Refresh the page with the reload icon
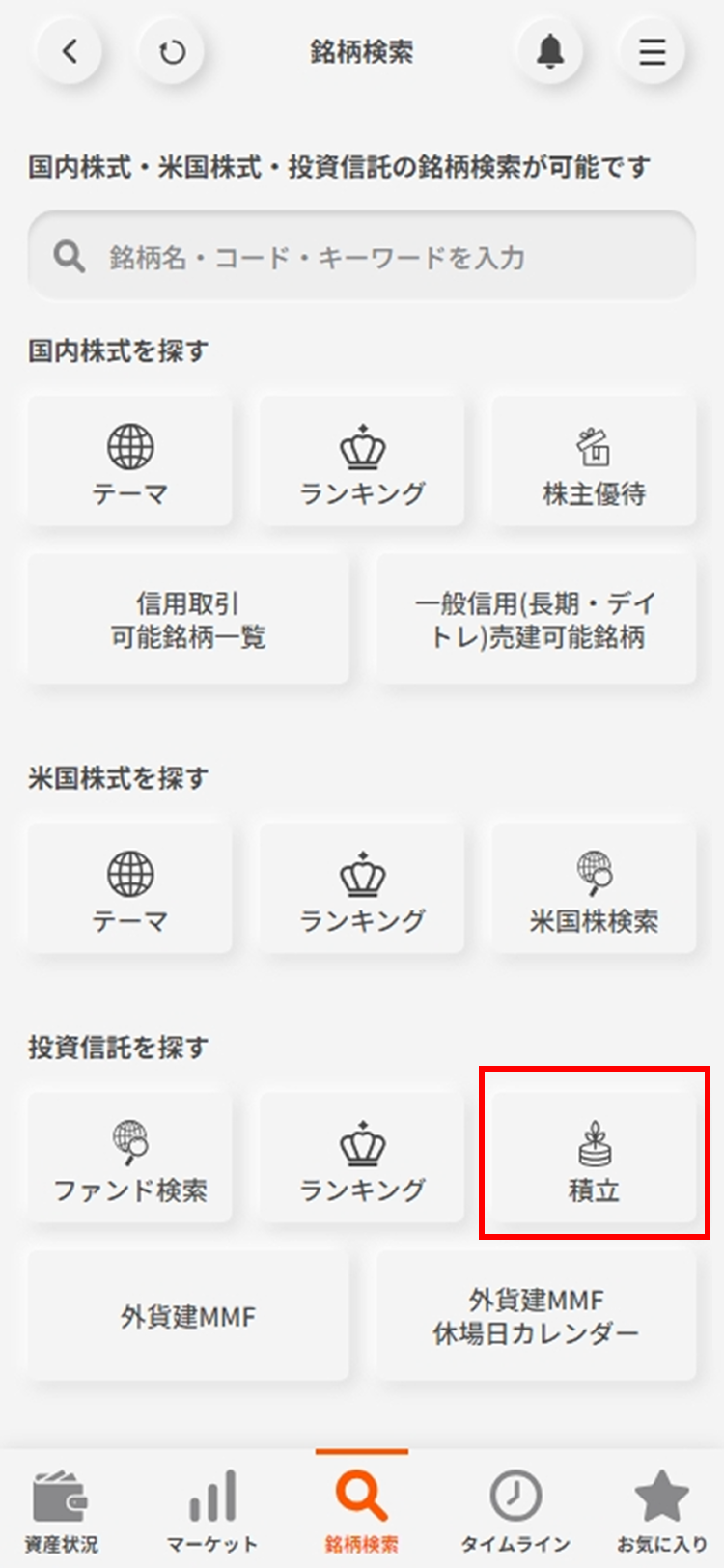The width and height of the screenshot is (724, 1568). pyautogui.click(x=171, y=50)
